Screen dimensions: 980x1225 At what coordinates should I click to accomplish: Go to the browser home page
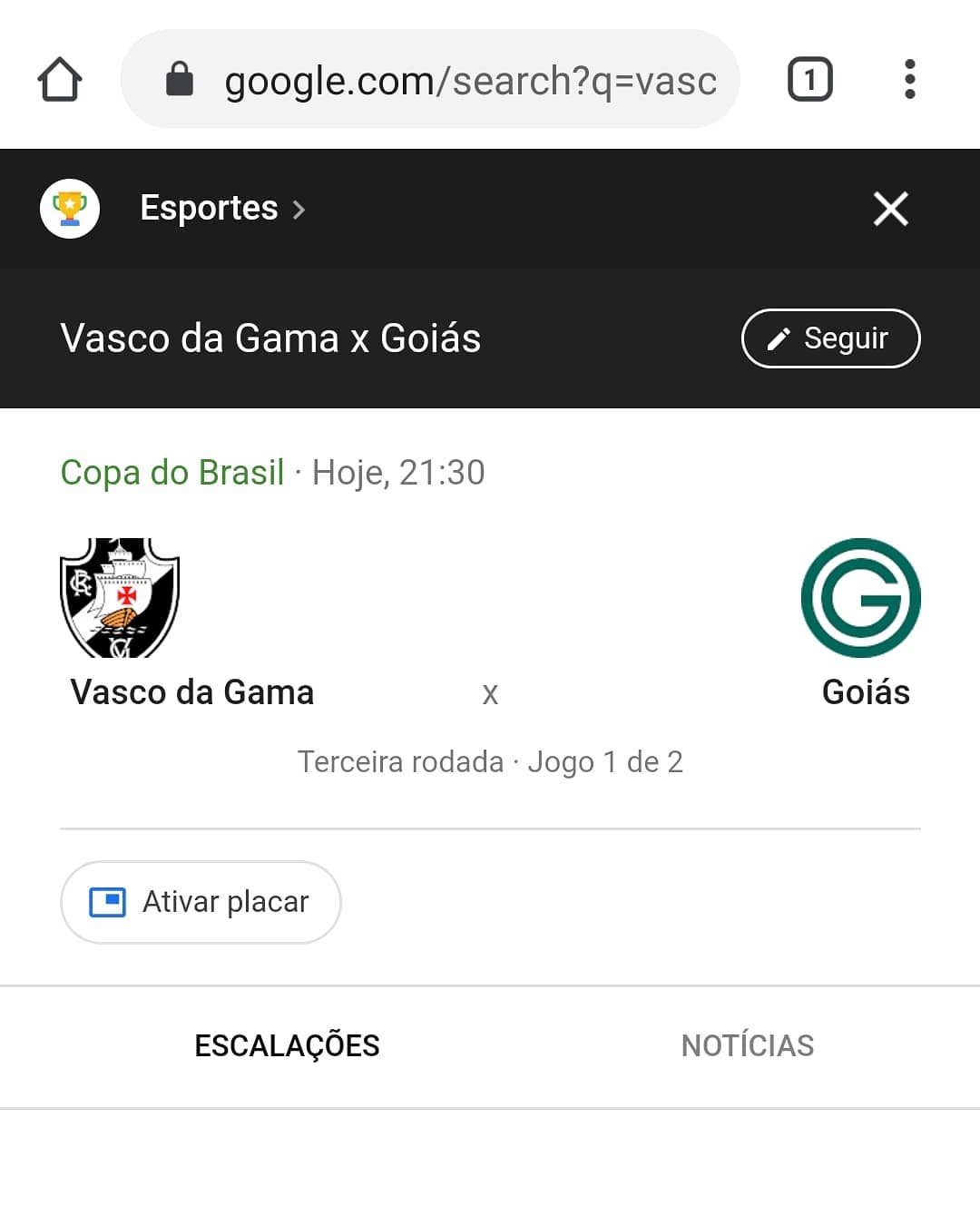[x=60, y=80]
